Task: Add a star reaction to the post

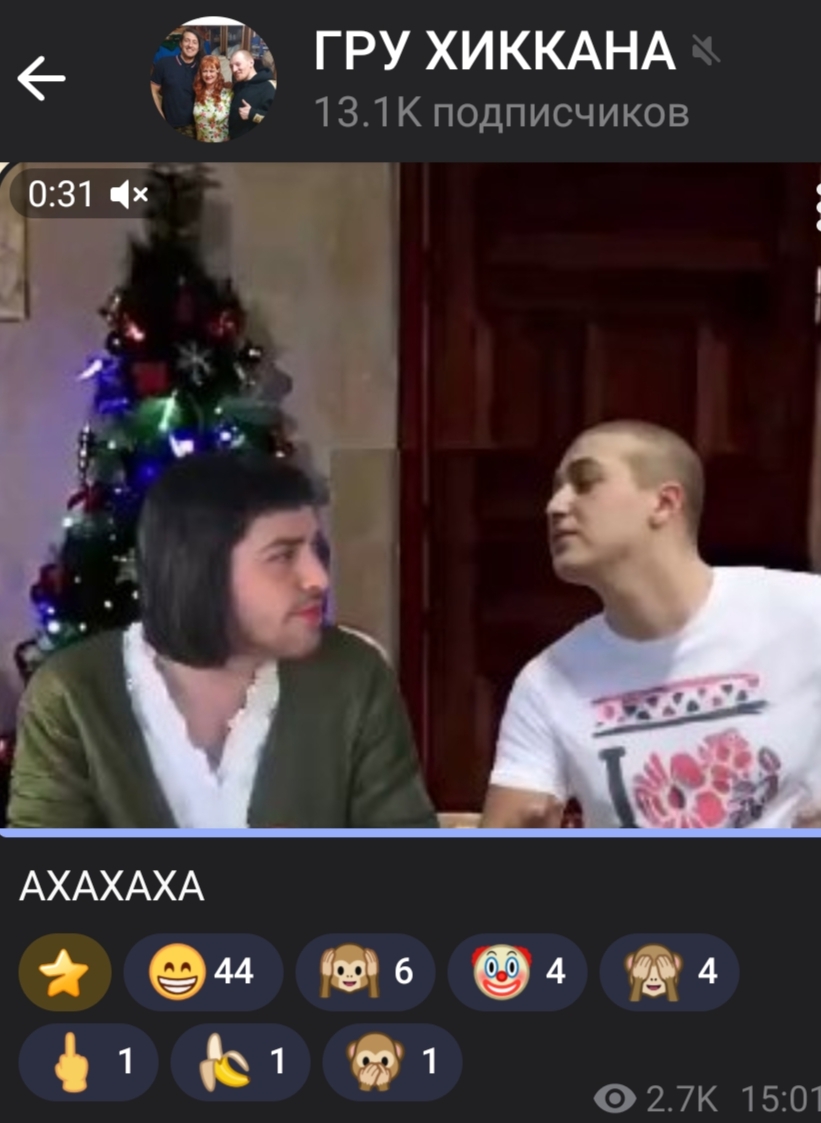Action: tap(65, 971)
